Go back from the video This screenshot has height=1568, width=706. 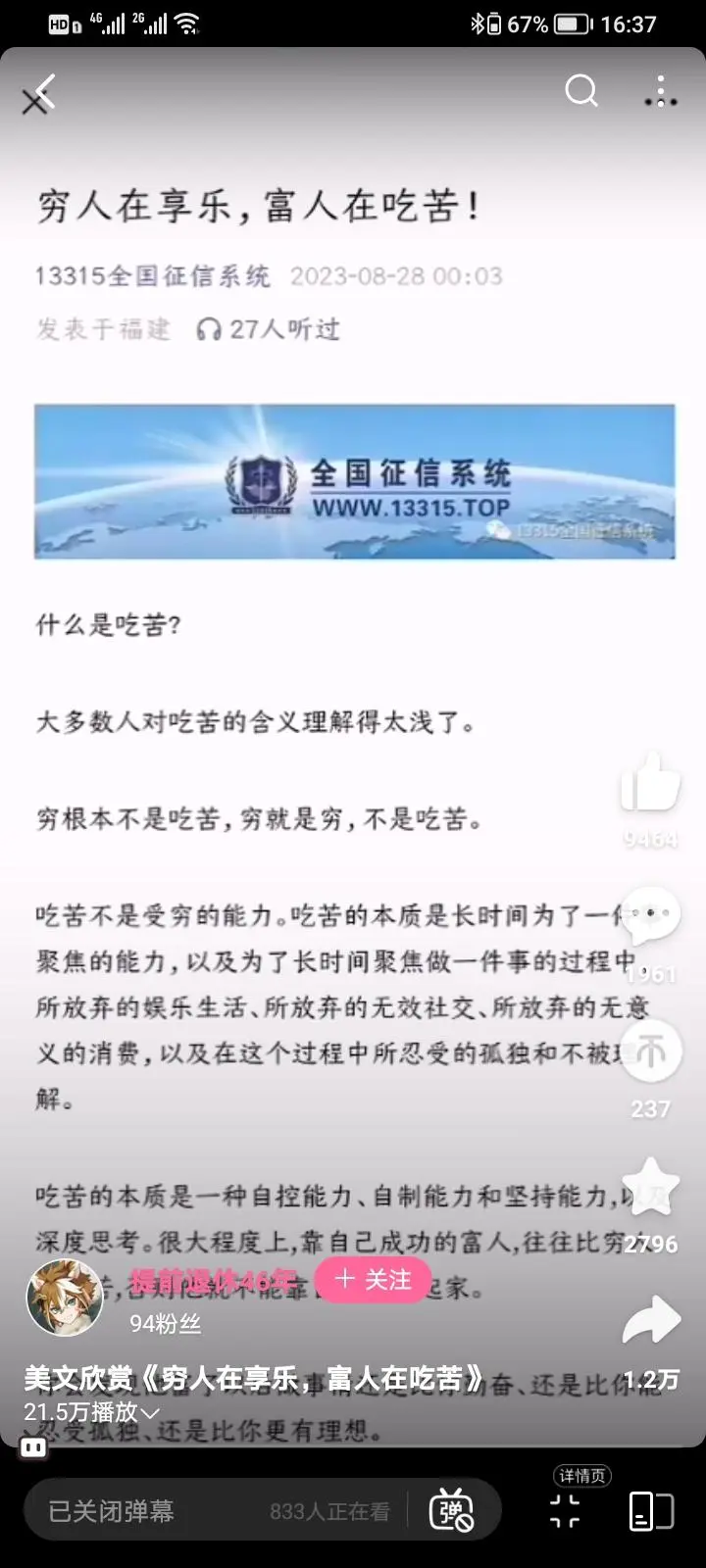(x=39, y=94)
